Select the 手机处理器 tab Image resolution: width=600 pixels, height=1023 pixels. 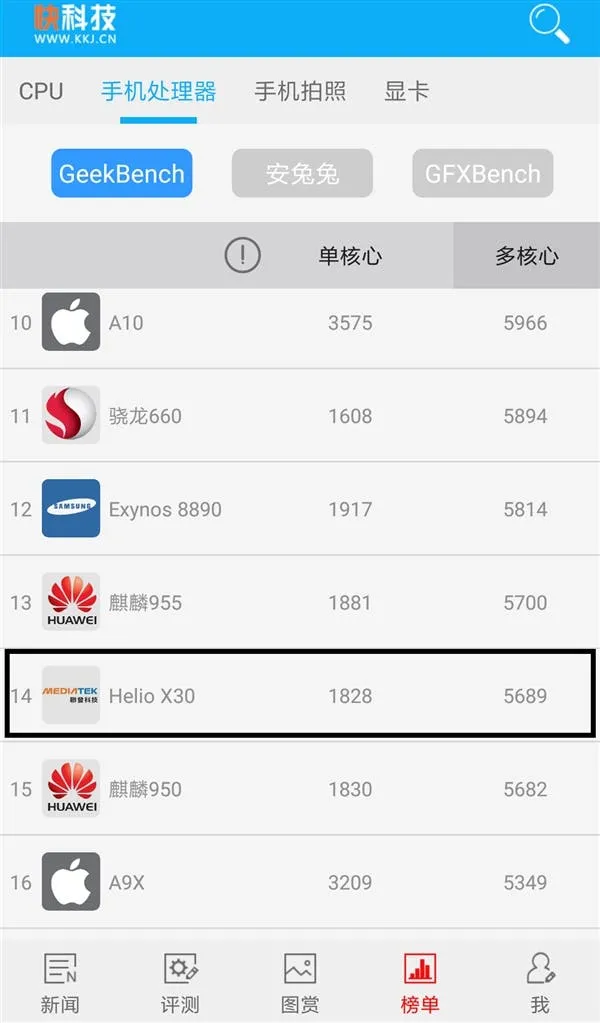[x=158, y=92]
